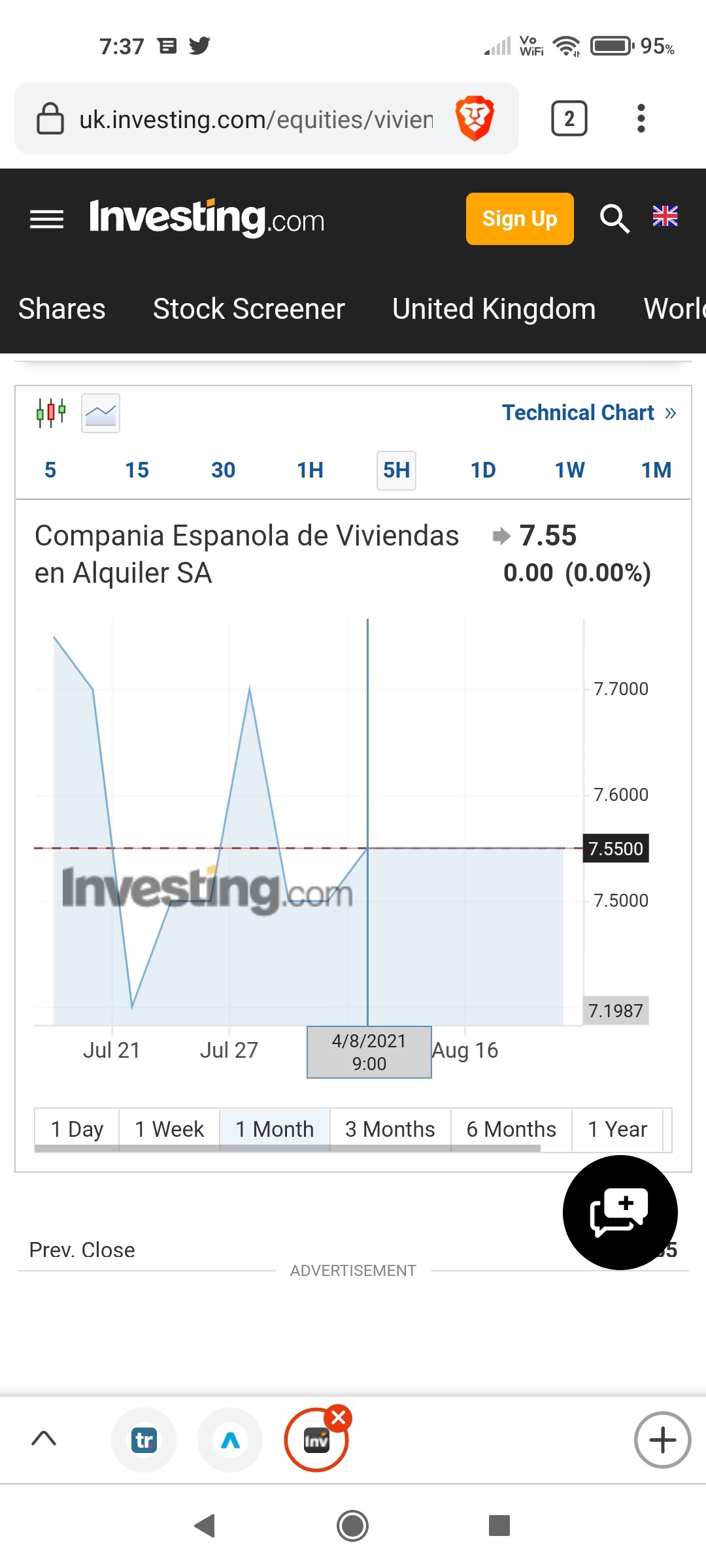Open the Technical Chart link
Viewport: 706px width, 1568px height.
click(588, 413)
